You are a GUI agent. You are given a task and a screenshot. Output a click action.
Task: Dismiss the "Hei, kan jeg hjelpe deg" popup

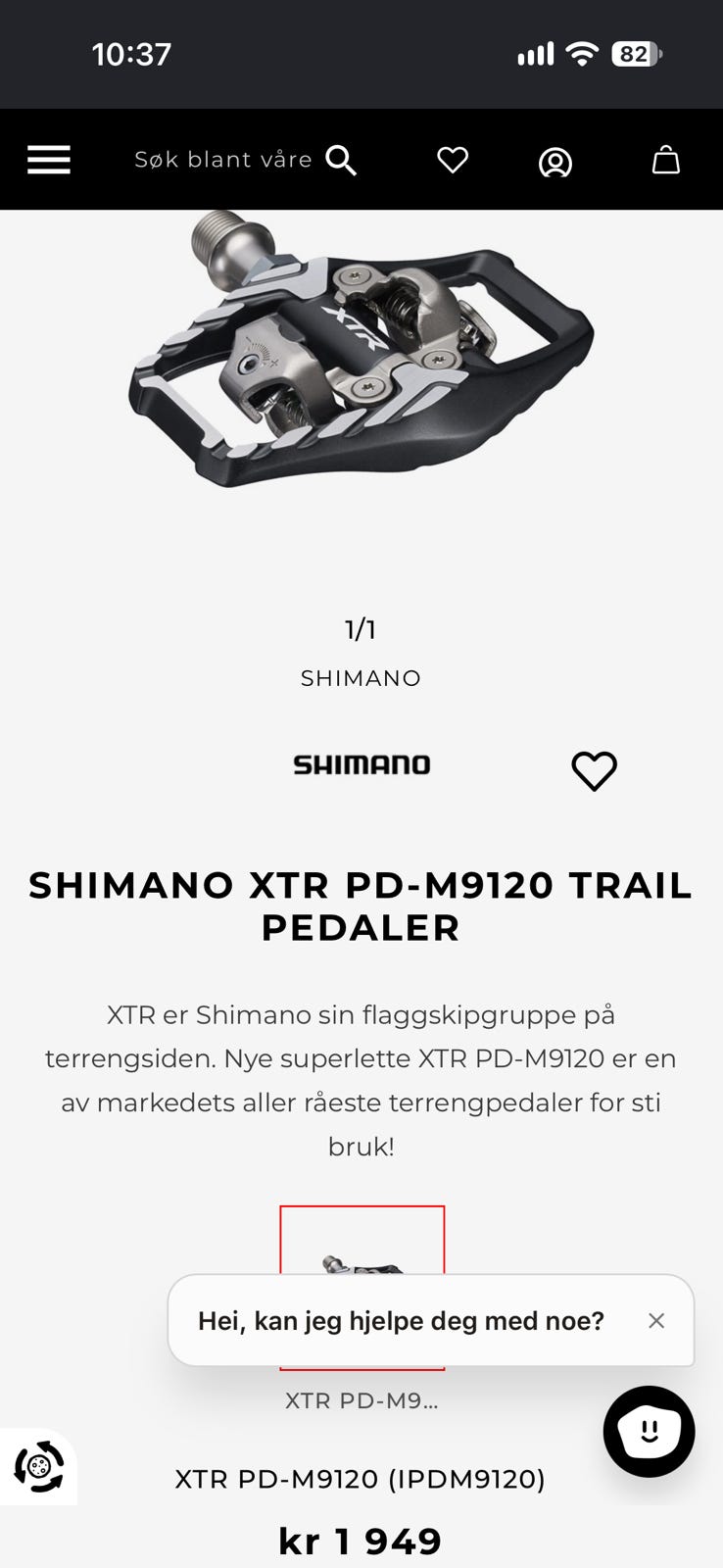[656, 1321]
